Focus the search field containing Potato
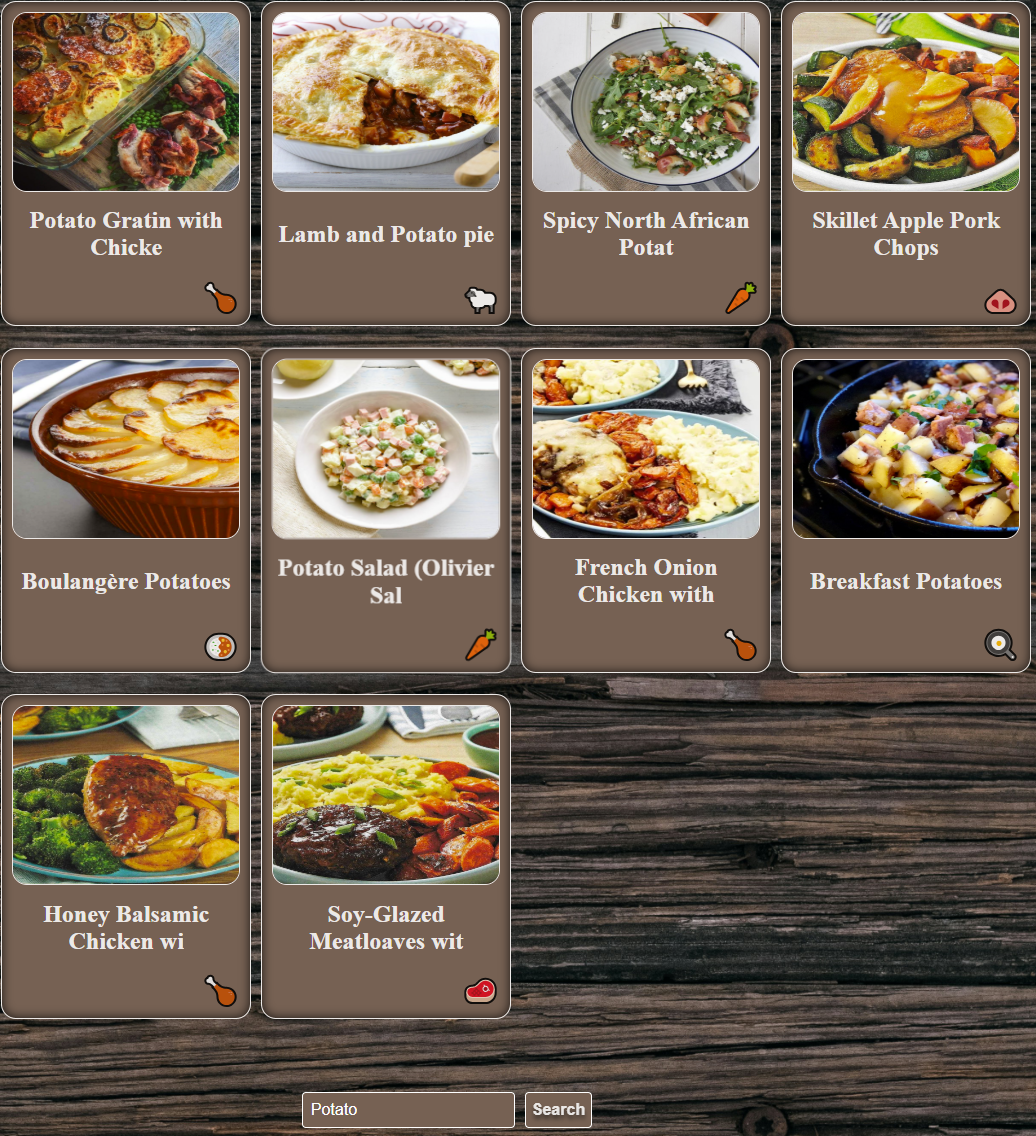This screenshot has height=1136, width=1036. coord(408,1110)
